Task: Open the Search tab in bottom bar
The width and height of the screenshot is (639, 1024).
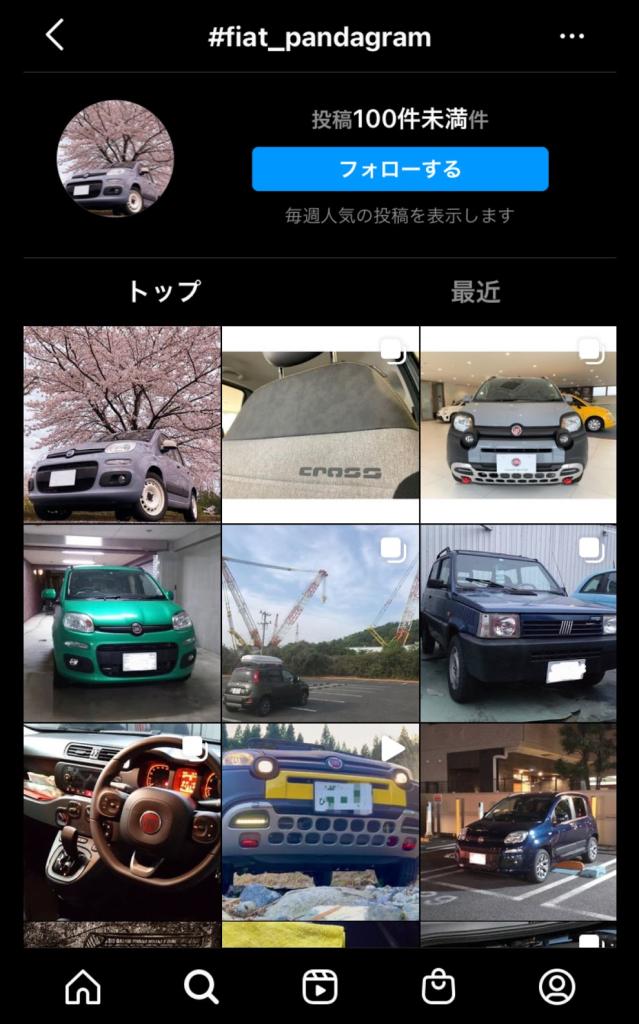Action: pyautogui.click(x=201, y=987)
